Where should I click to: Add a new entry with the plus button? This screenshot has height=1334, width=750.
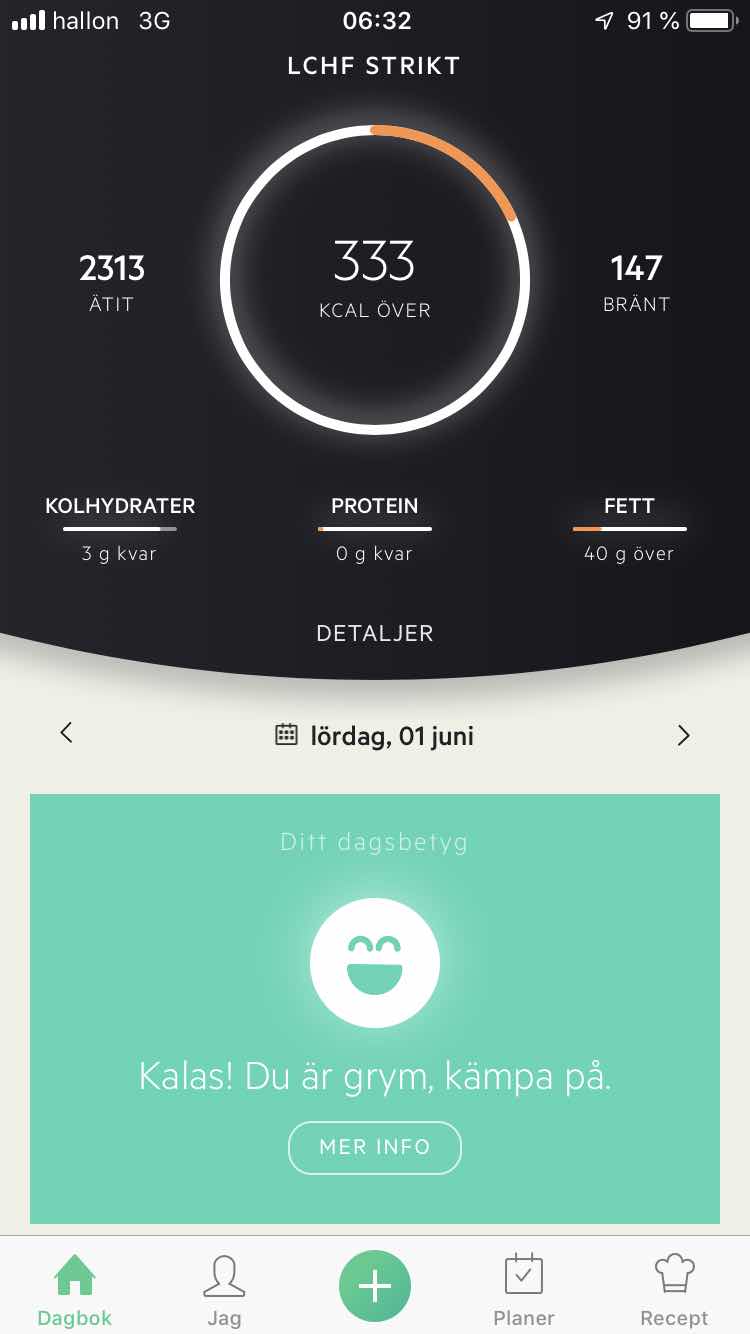(x=375, y=1286)
